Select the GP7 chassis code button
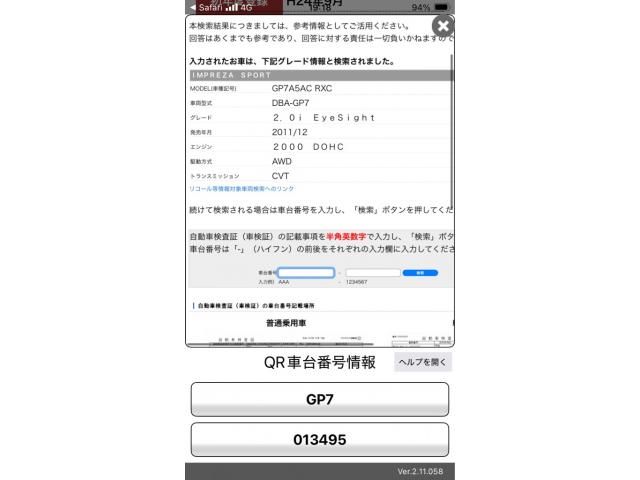640x480 pixels. pyautogui.click(x=320, y=399)
